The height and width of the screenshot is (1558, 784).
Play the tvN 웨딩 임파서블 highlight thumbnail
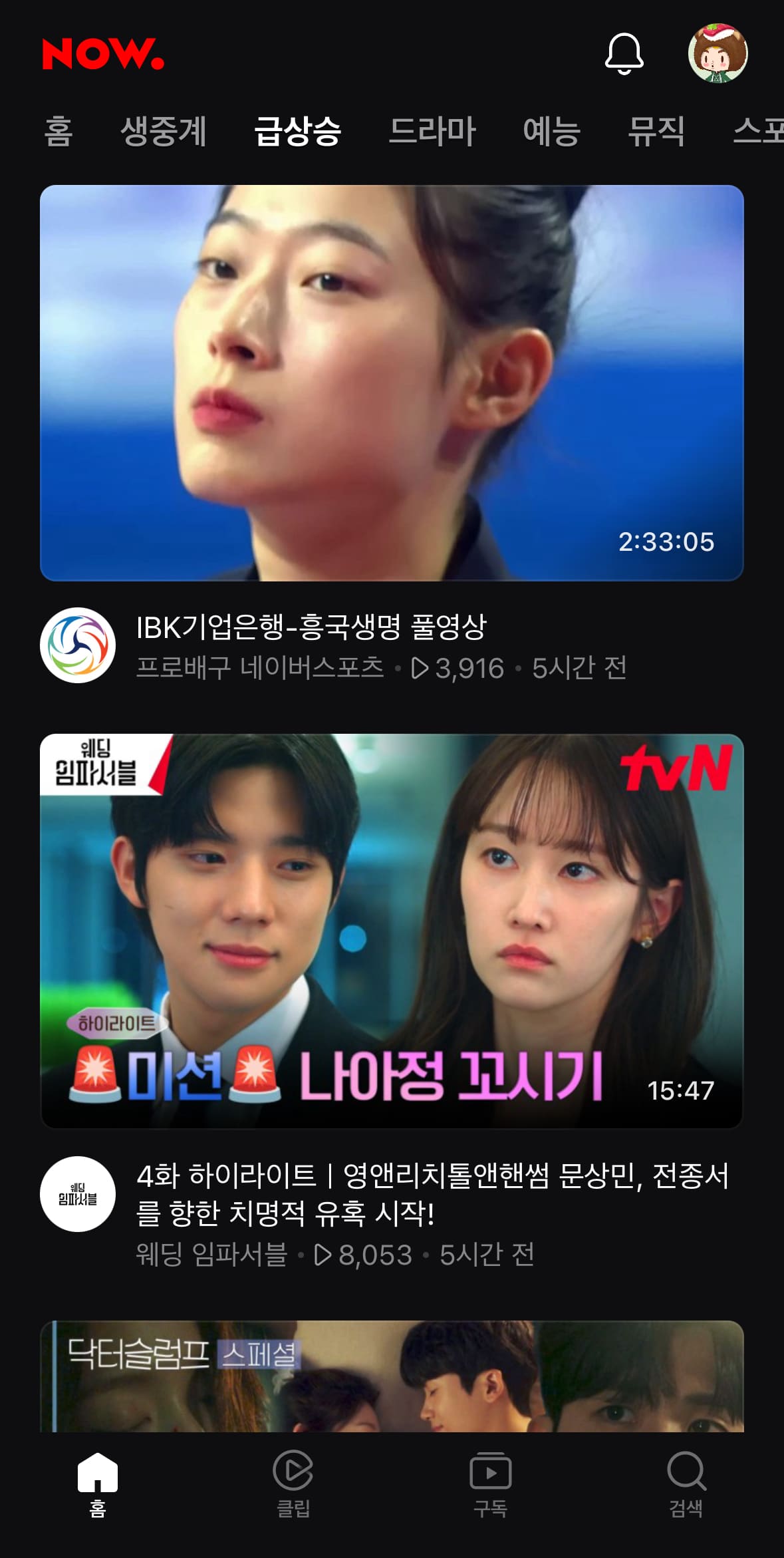point(392,925)
